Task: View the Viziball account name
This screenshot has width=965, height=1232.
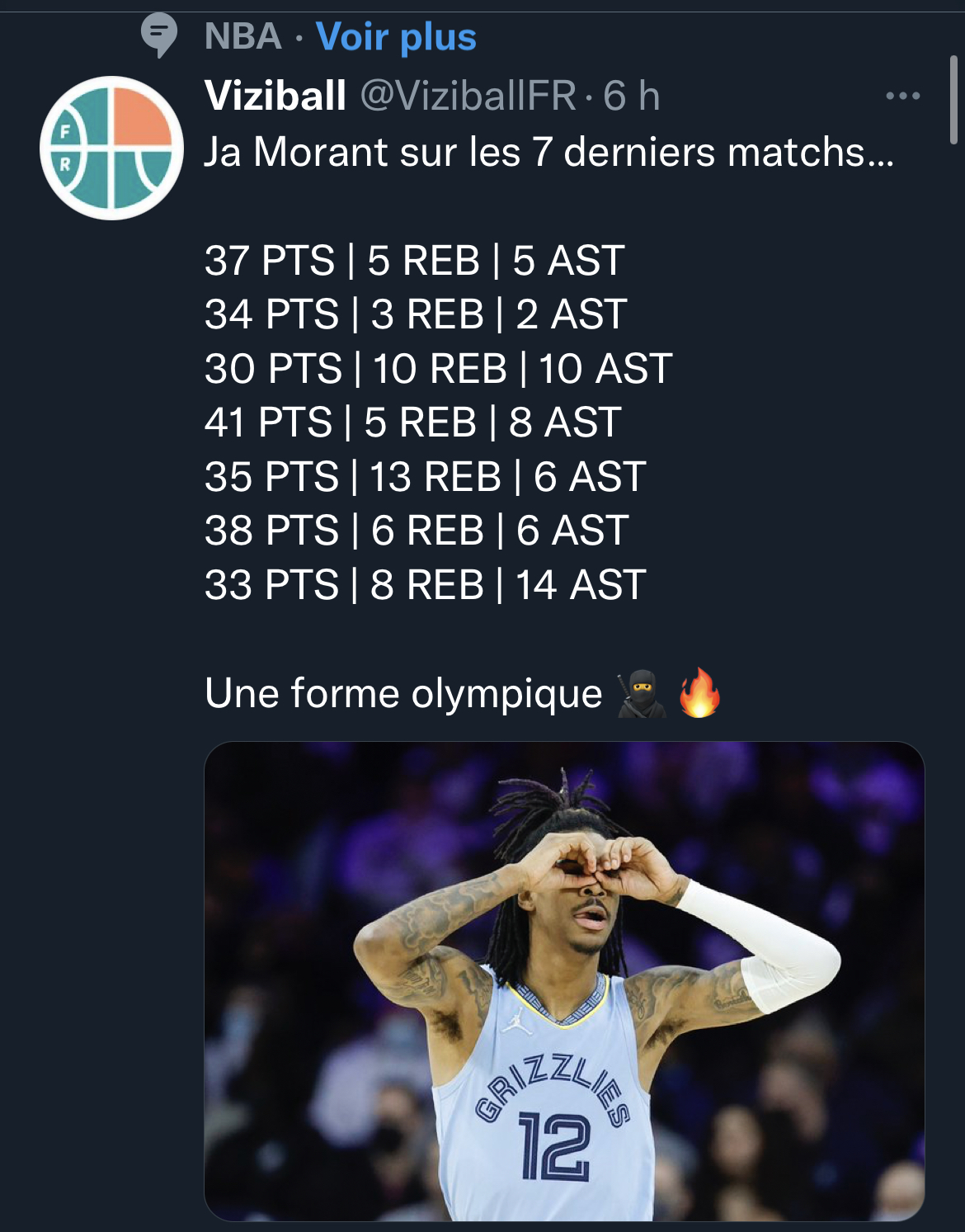Action: 275,96
